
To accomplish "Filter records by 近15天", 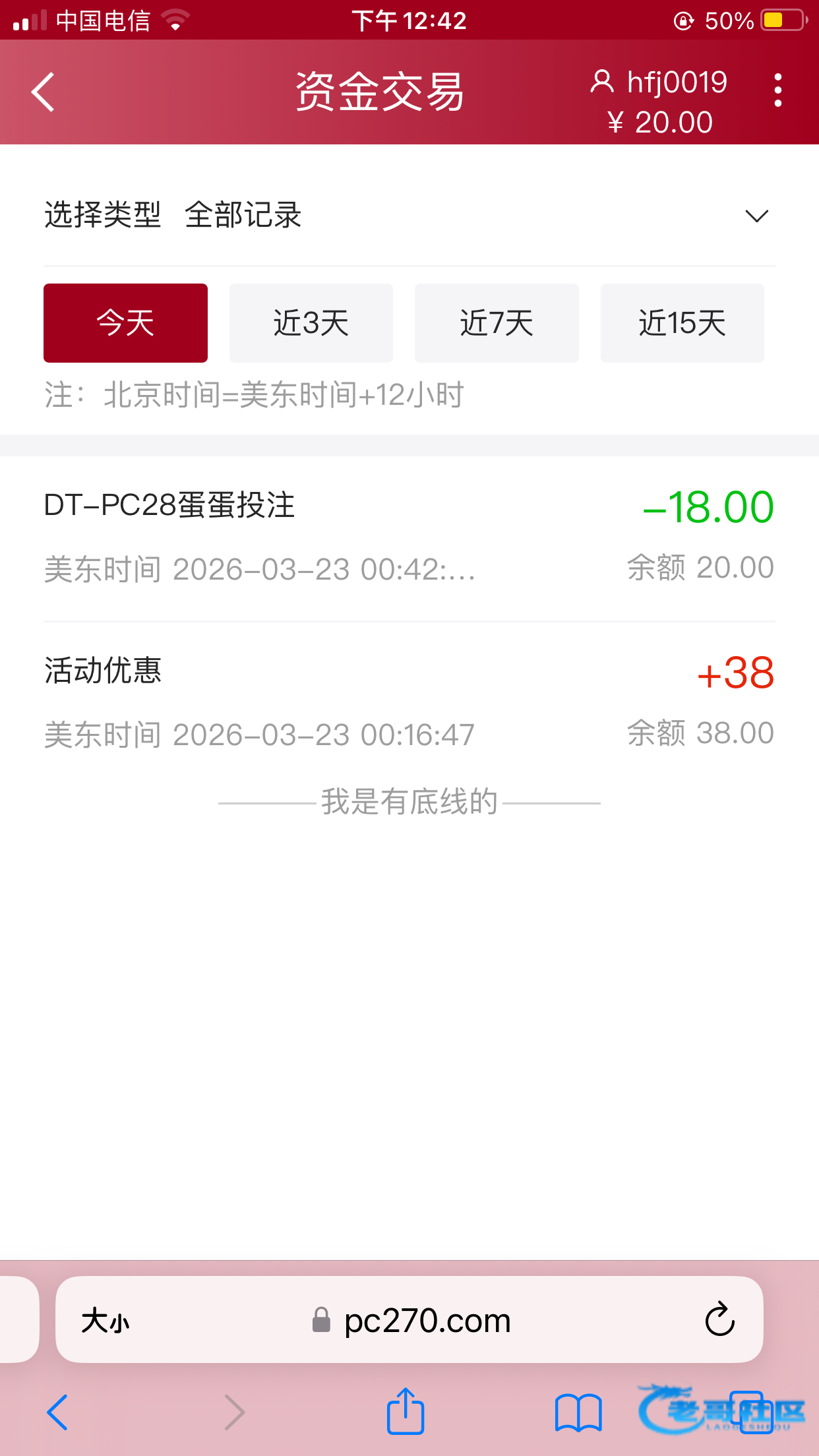I will [x=682, y=323].
